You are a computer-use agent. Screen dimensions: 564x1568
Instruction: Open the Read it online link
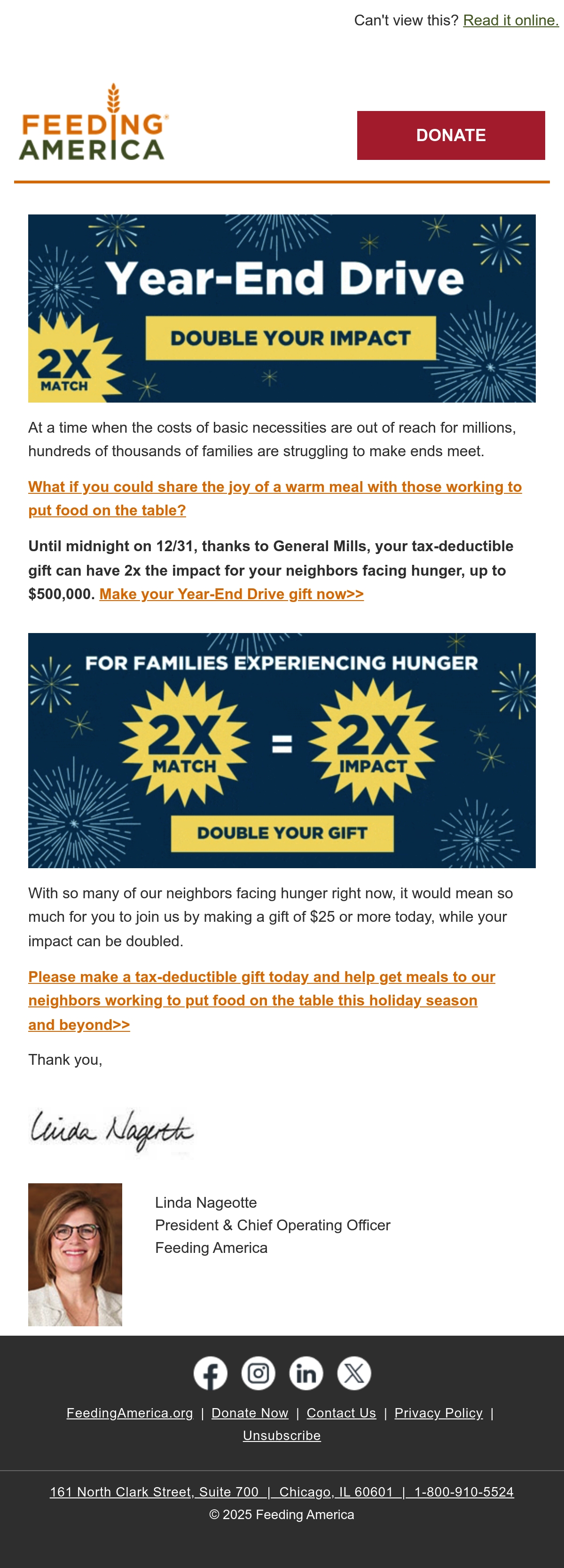click(x=510, y=20)
